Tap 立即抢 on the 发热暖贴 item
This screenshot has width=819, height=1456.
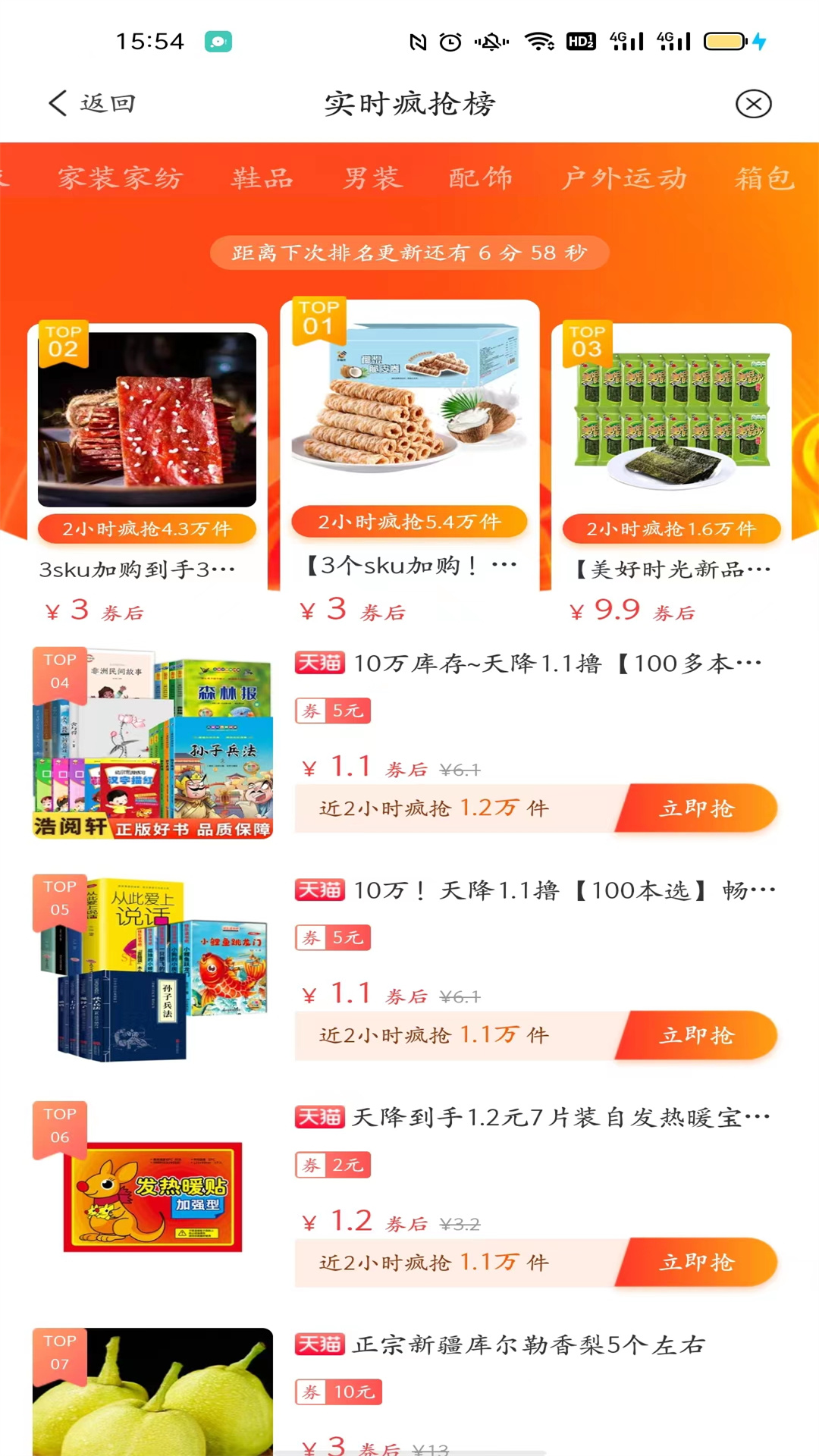695,1262
